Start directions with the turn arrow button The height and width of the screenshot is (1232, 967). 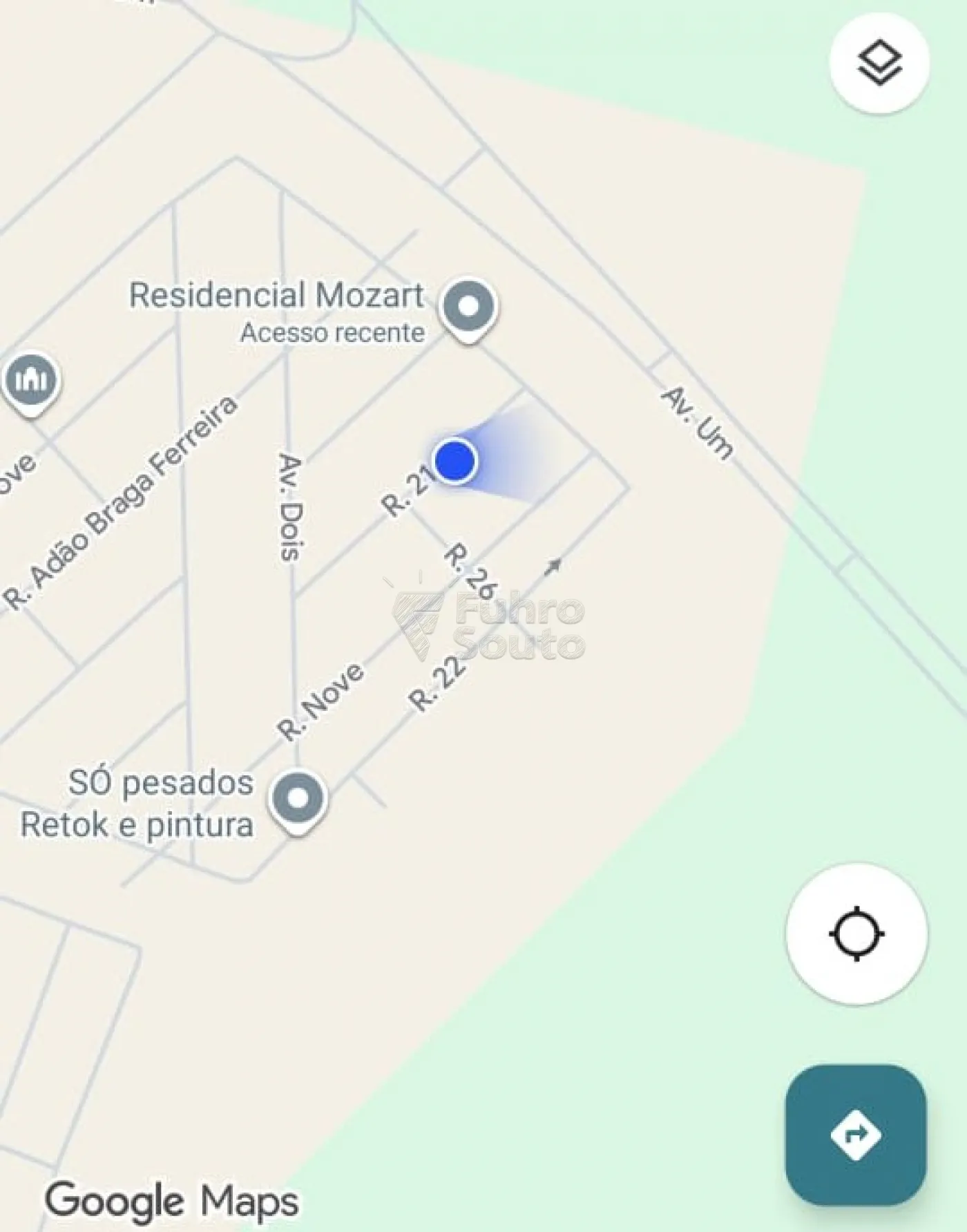(x=856, y=1135)
